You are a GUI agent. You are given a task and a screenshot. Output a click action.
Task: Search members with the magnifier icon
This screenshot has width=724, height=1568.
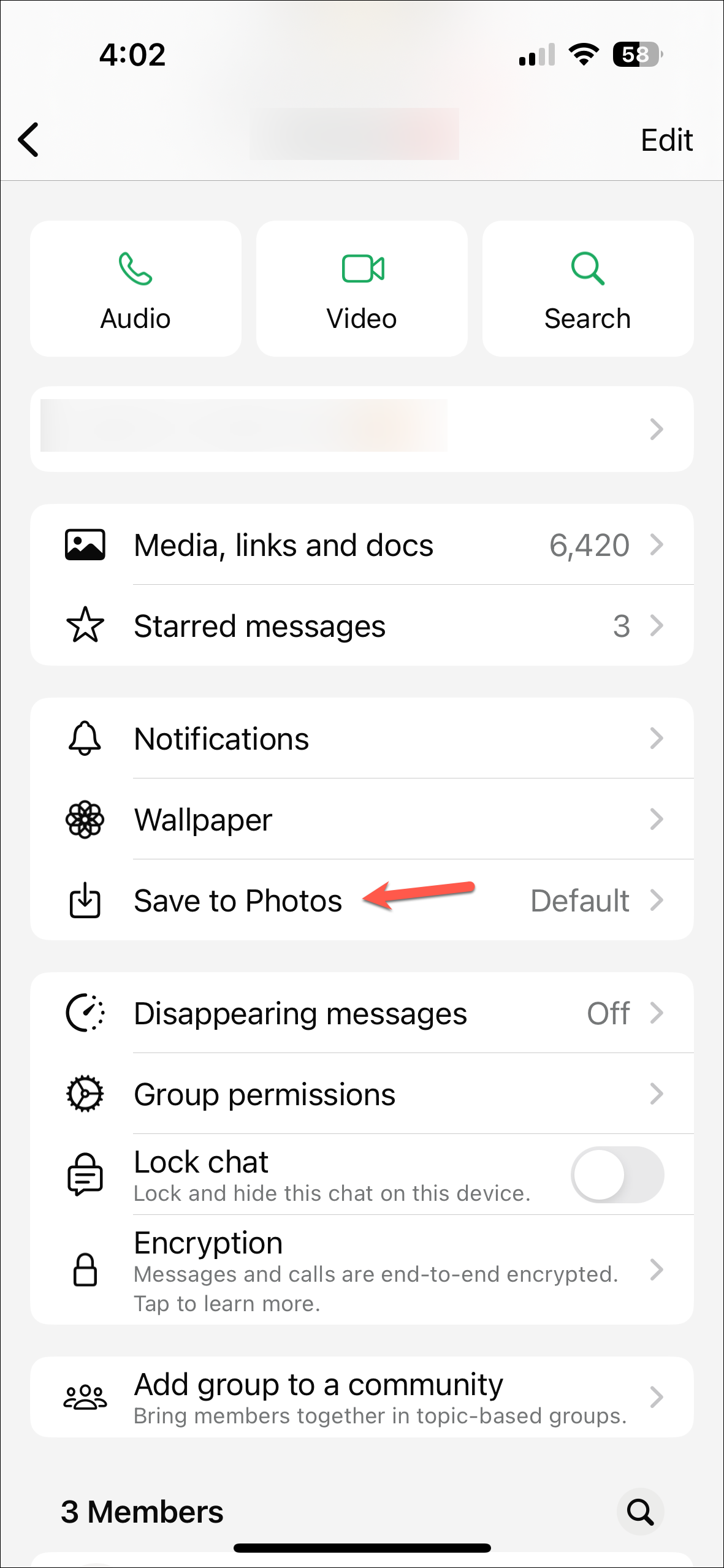(640, 1512)
